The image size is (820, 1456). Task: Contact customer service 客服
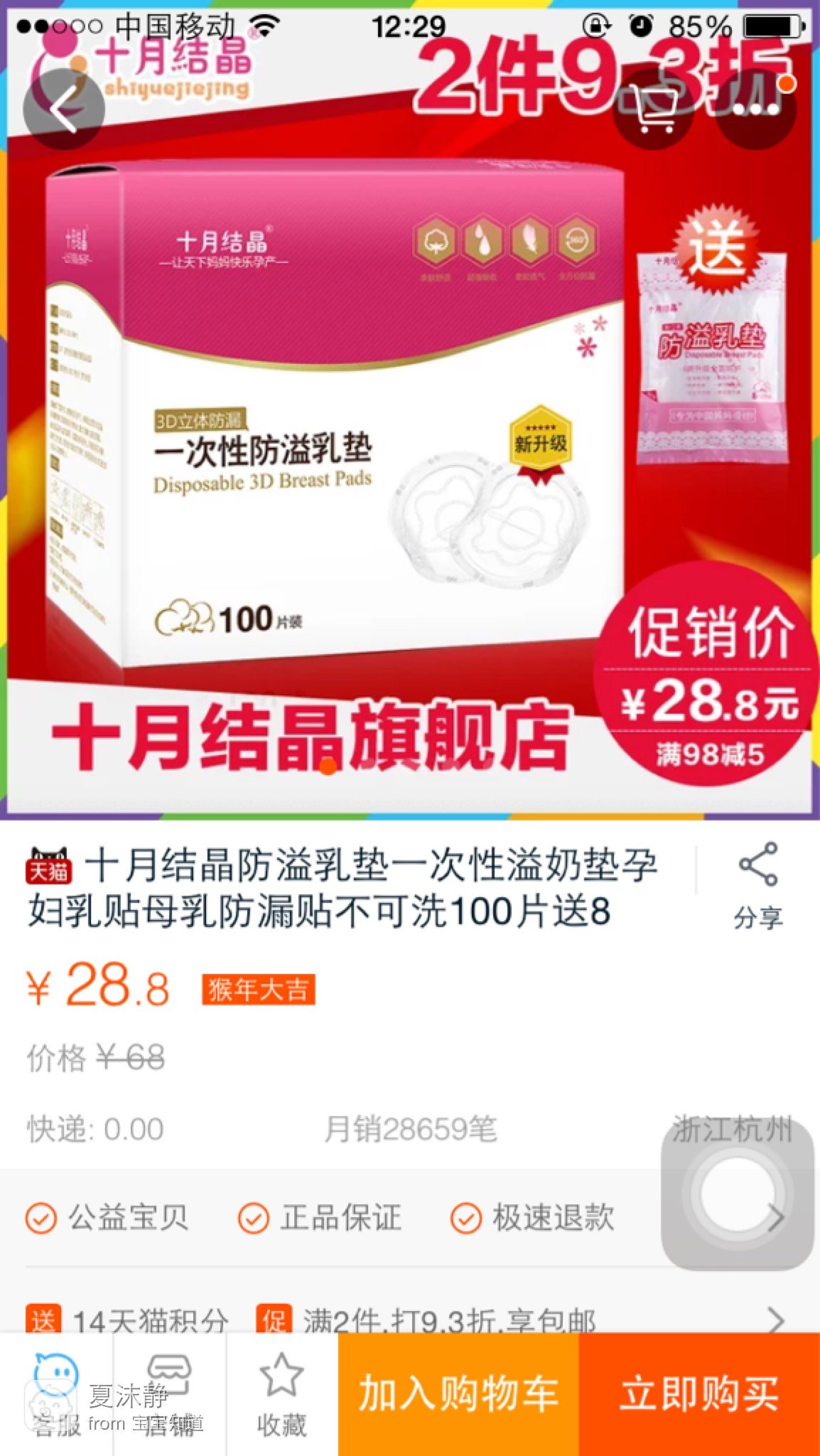coord(56,1394)
